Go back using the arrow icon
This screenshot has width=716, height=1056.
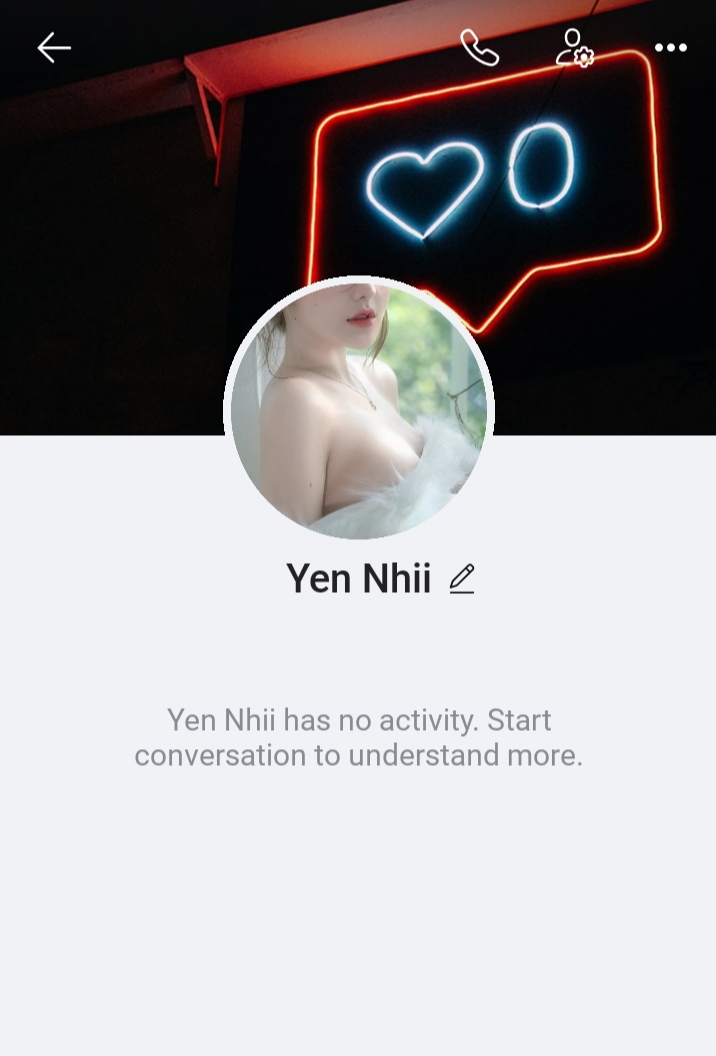[x=54, y=47]
